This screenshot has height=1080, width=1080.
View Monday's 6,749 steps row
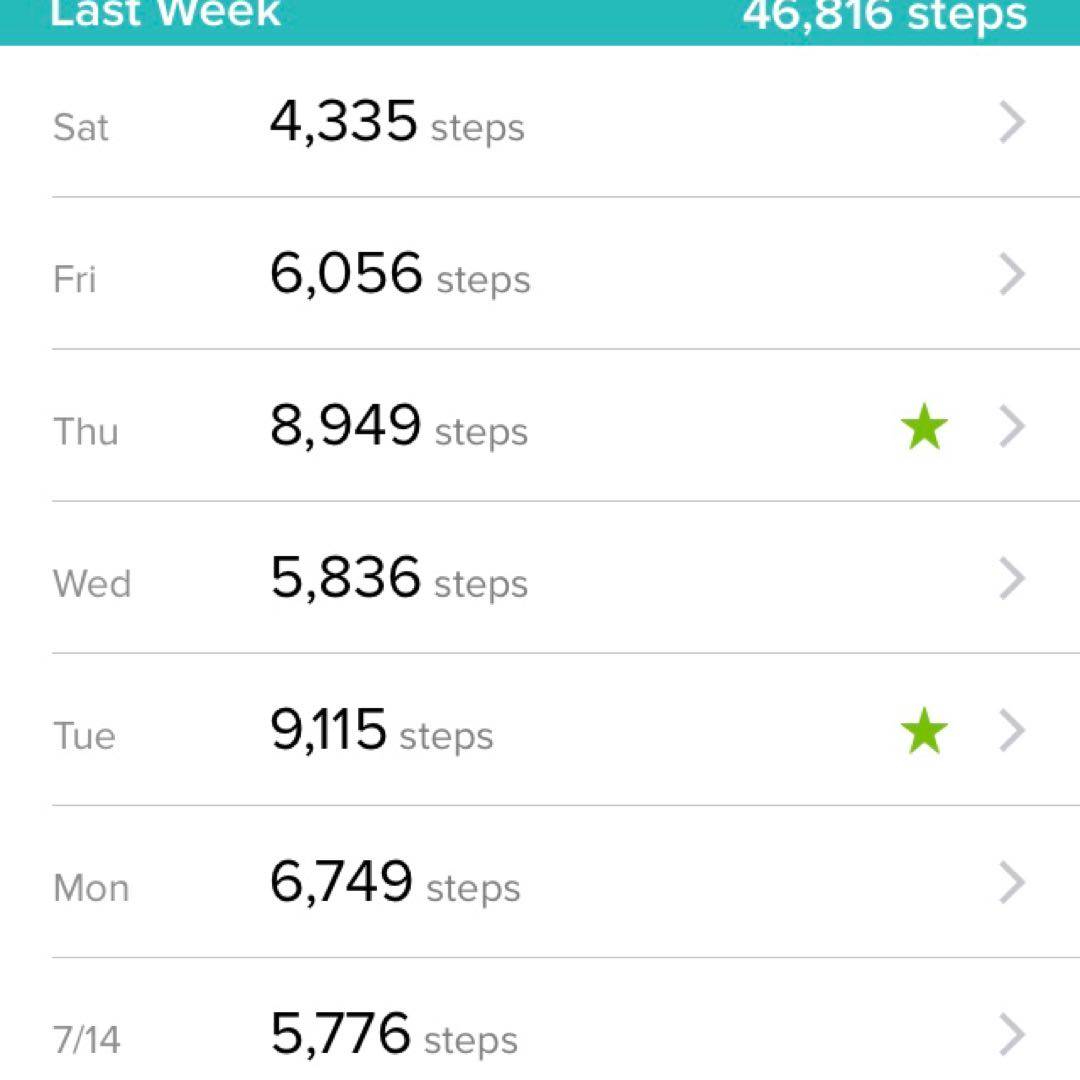540,884
